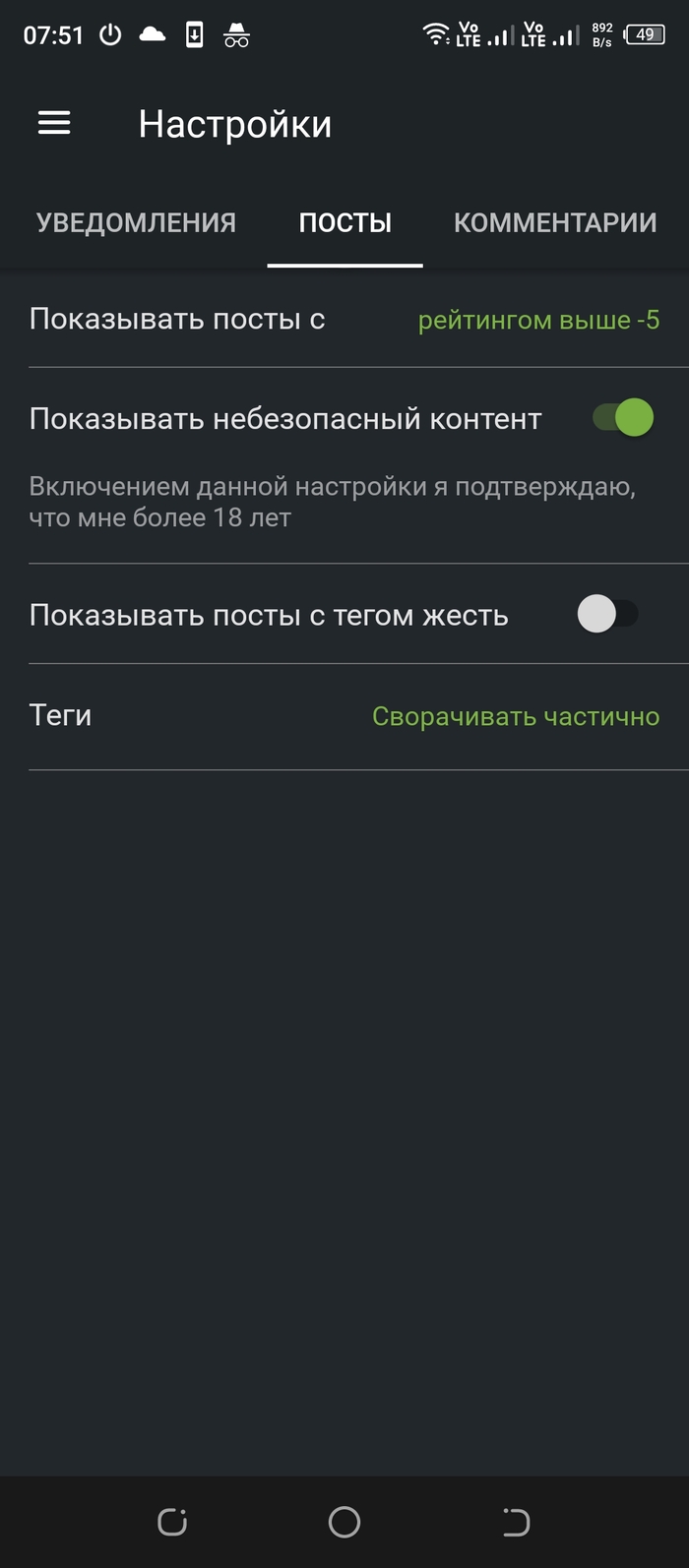Enable Показывать посты с тегом жесть
Screen dimensions: 689x1568
click(x=608, y=614)
